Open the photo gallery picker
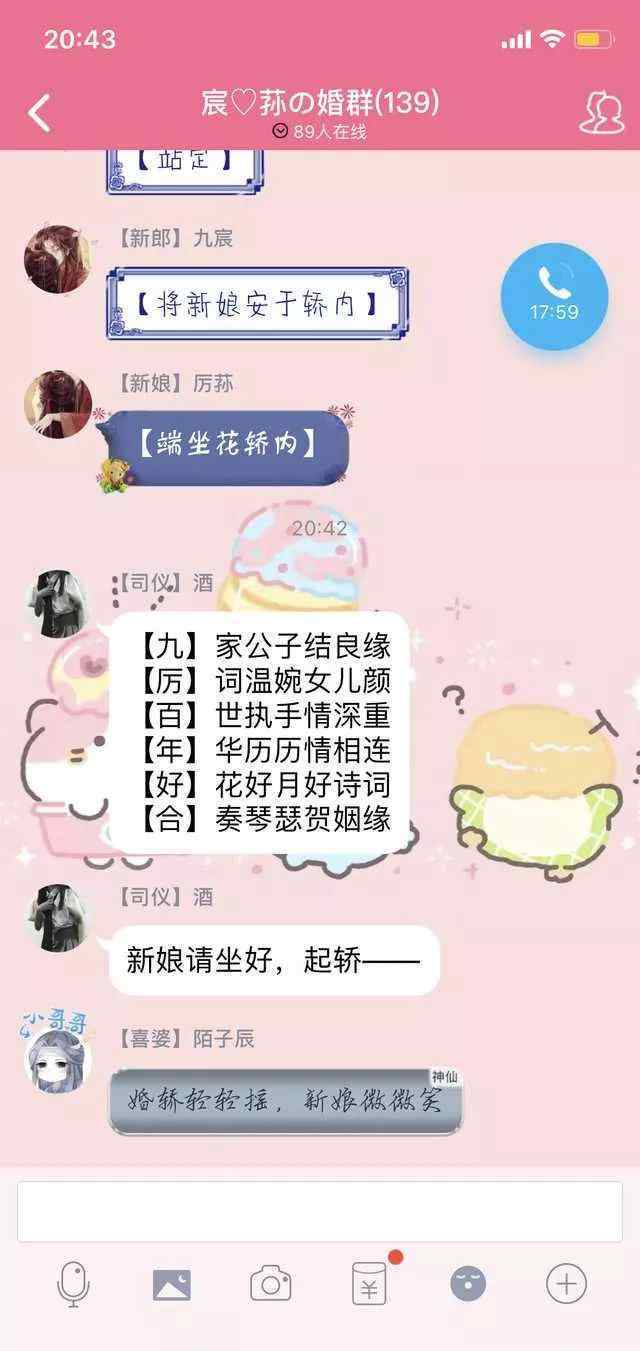 pos(171,1283)
